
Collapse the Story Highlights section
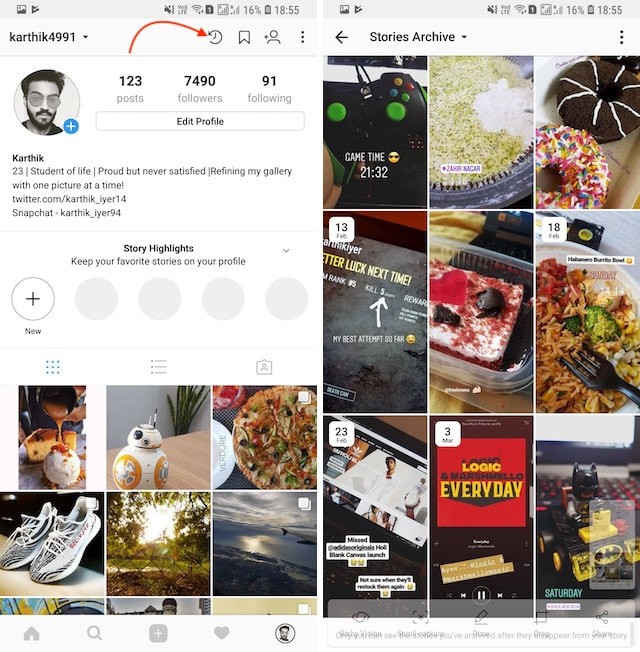(286, 250)
